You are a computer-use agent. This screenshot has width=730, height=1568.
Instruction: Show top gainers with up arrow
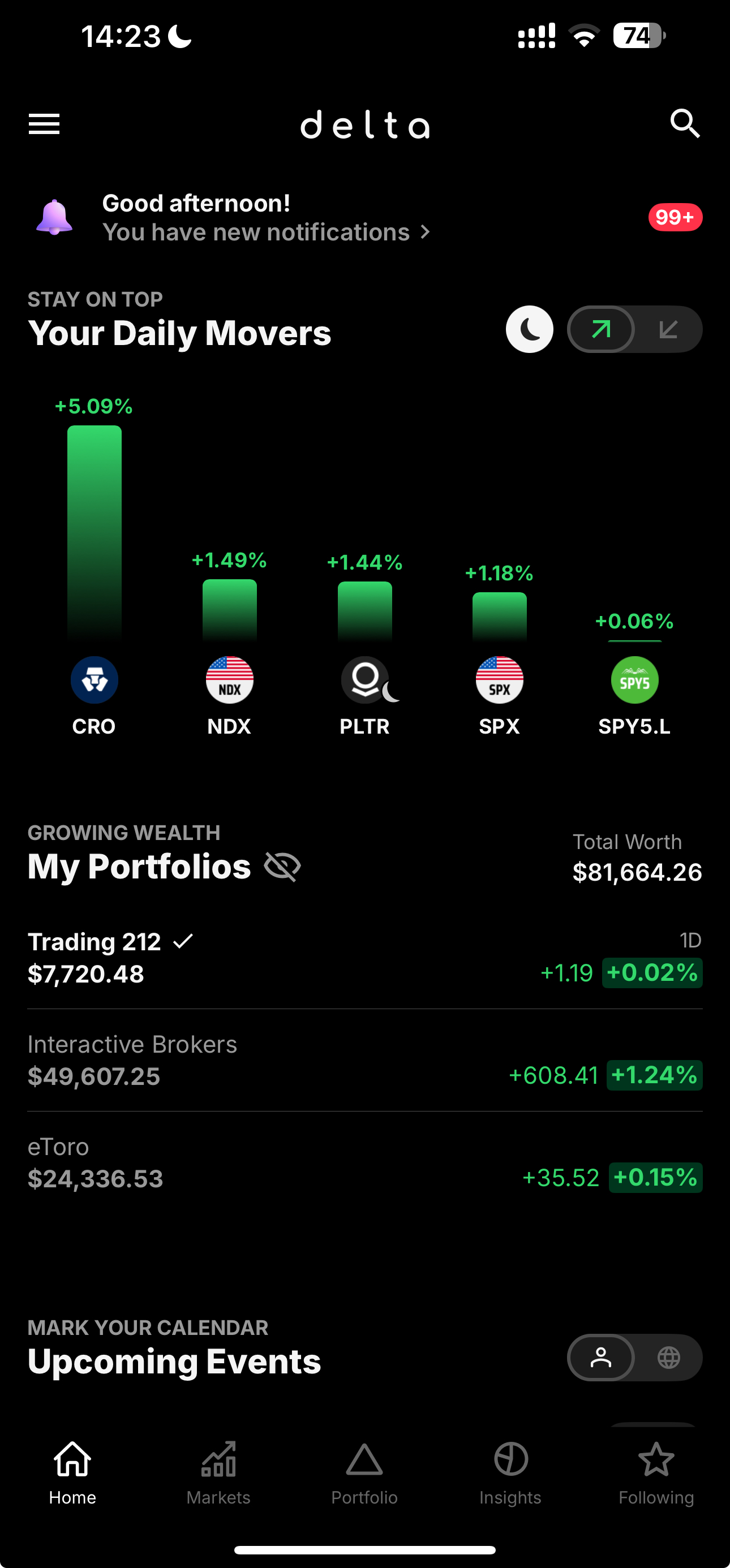pos(601,329)
